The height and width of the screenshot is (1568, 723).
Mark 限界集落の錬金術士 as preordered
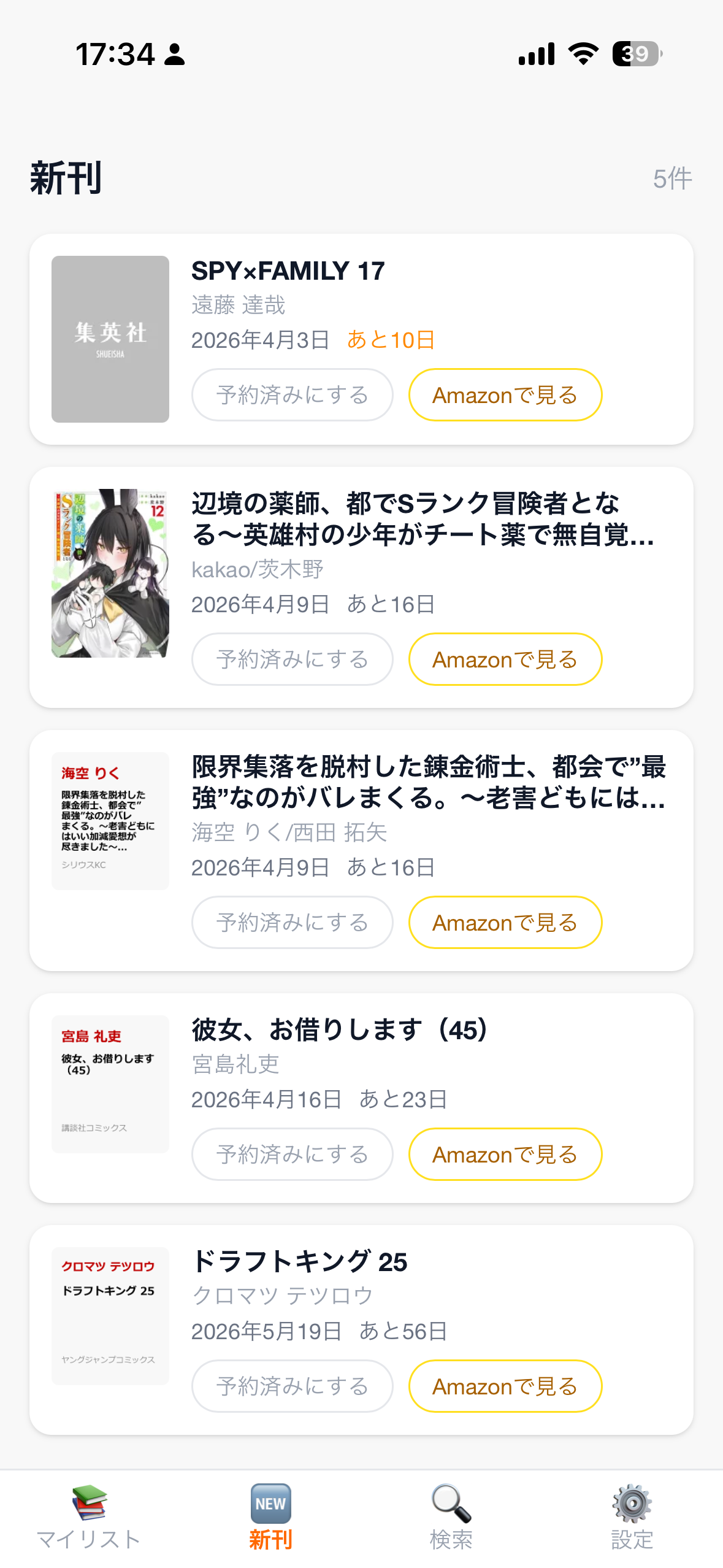(x=292, y=922)
